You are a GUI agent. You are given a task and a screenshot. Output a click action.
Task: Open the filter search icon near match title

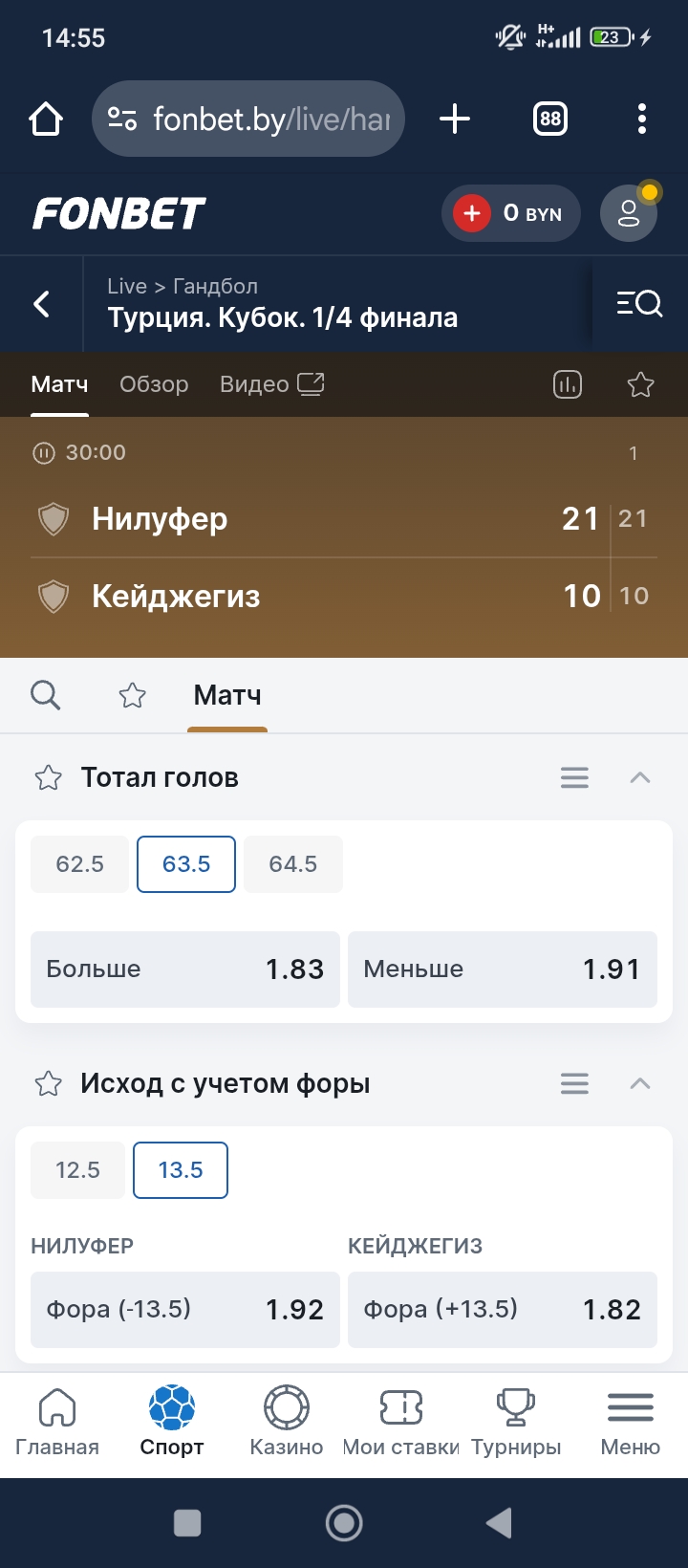[x=639, y=303]
